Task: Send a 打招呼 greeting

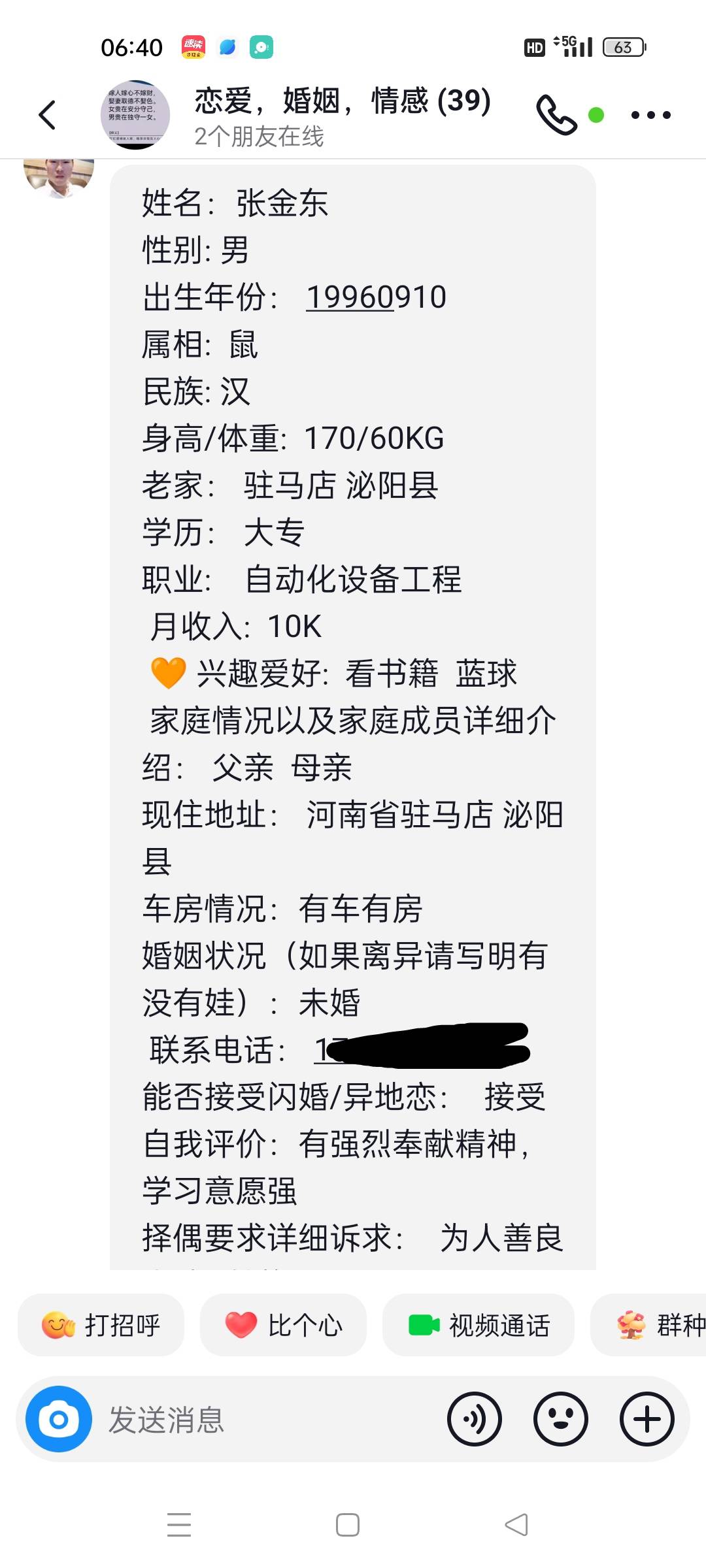Action: [x=101, y=1326]
